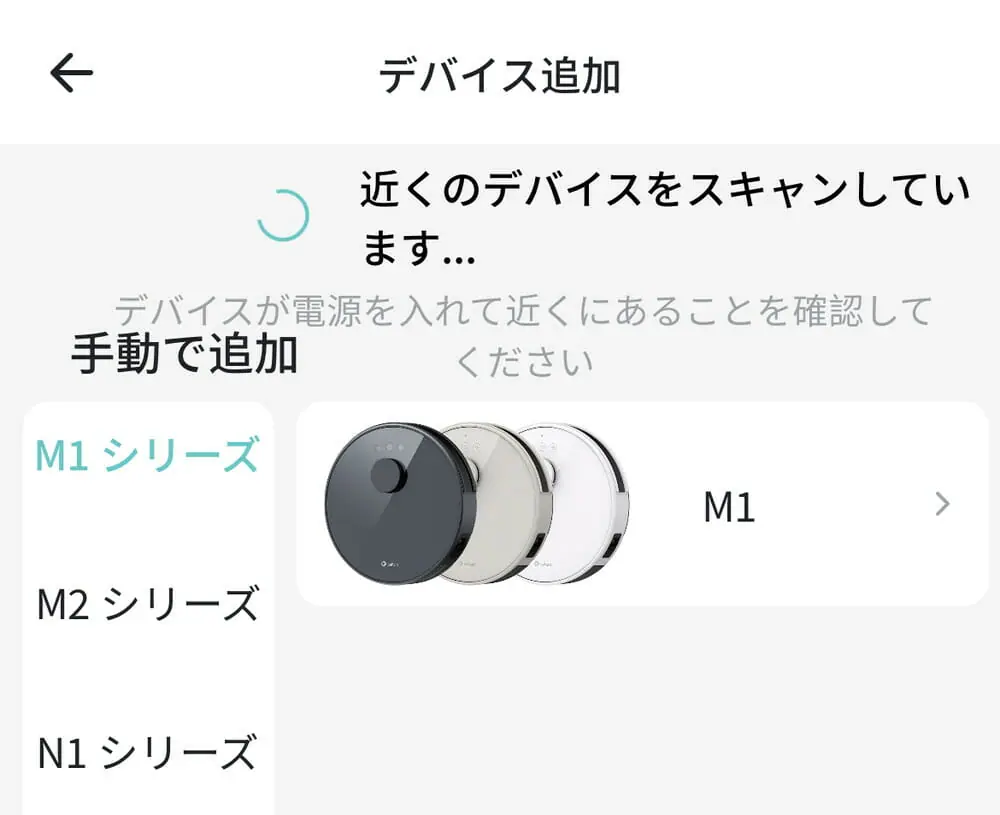Switch to the N1 シリーズ category
This screenshot has height=815, width=1000.
(x=147, y=752)
